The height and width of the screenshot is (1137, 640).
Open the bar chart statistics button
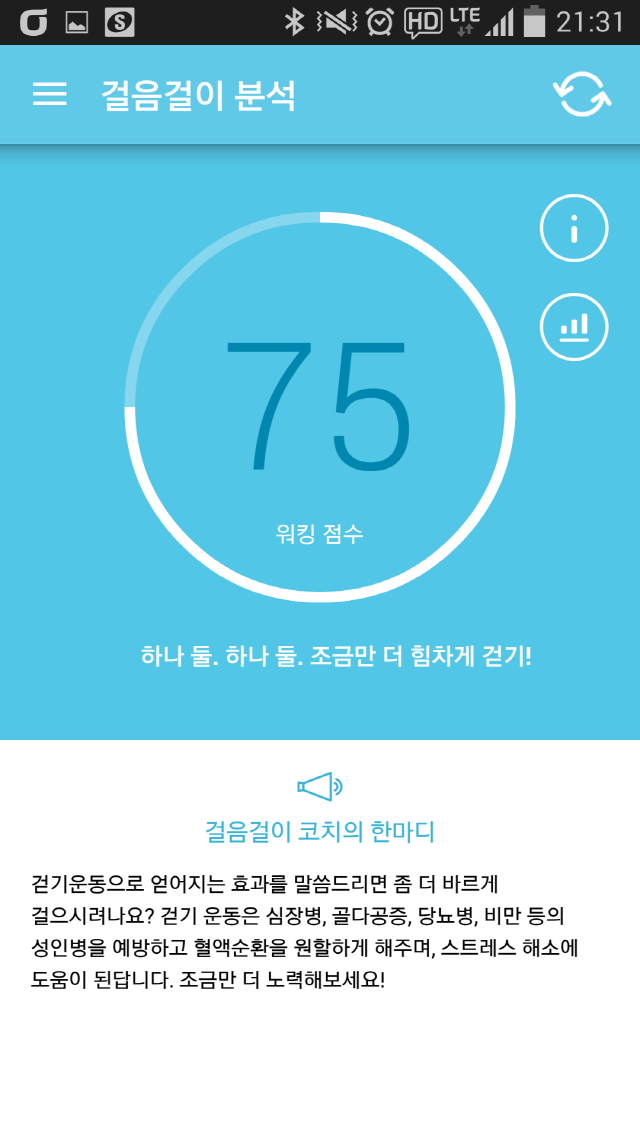coord(574,327)
